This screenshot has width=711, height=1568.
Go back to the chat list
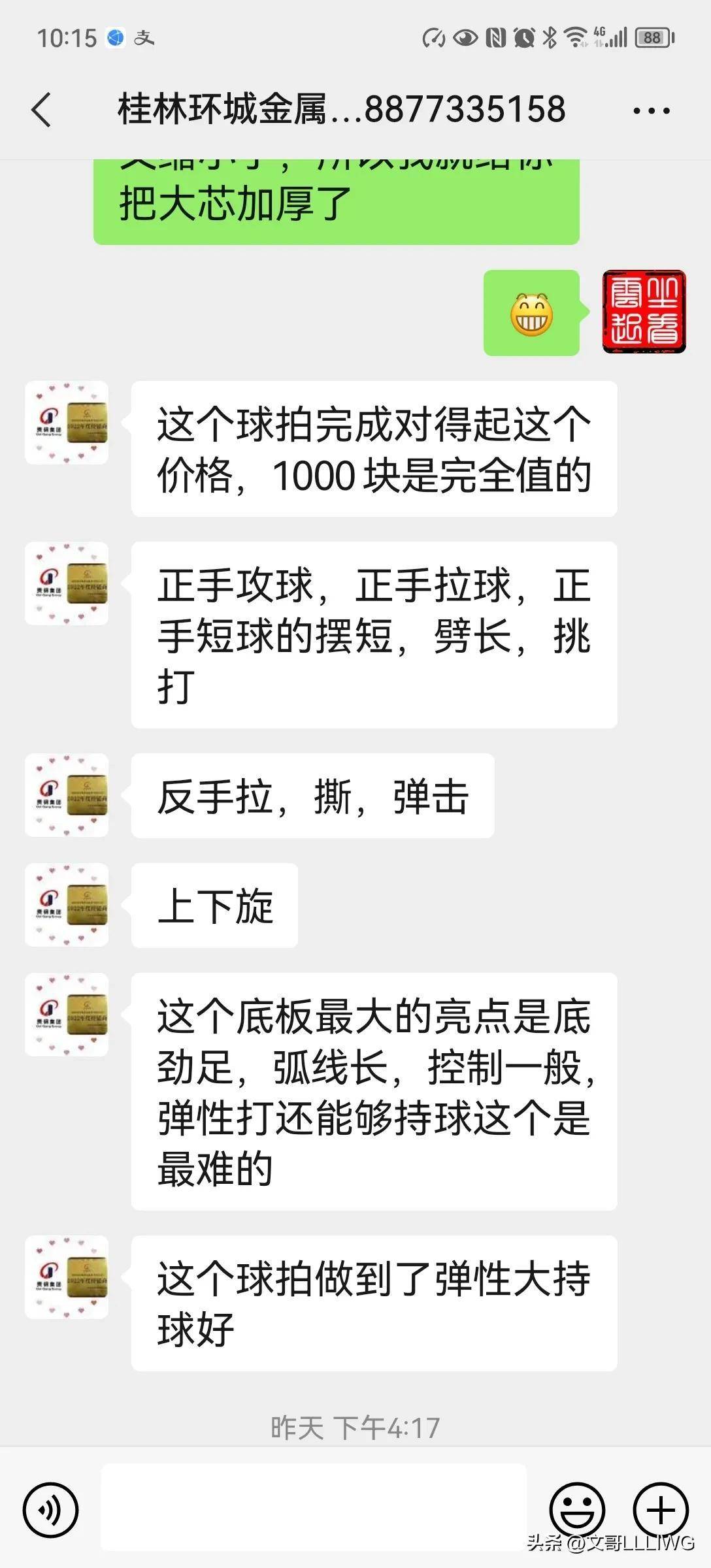(x=42, y=109)
